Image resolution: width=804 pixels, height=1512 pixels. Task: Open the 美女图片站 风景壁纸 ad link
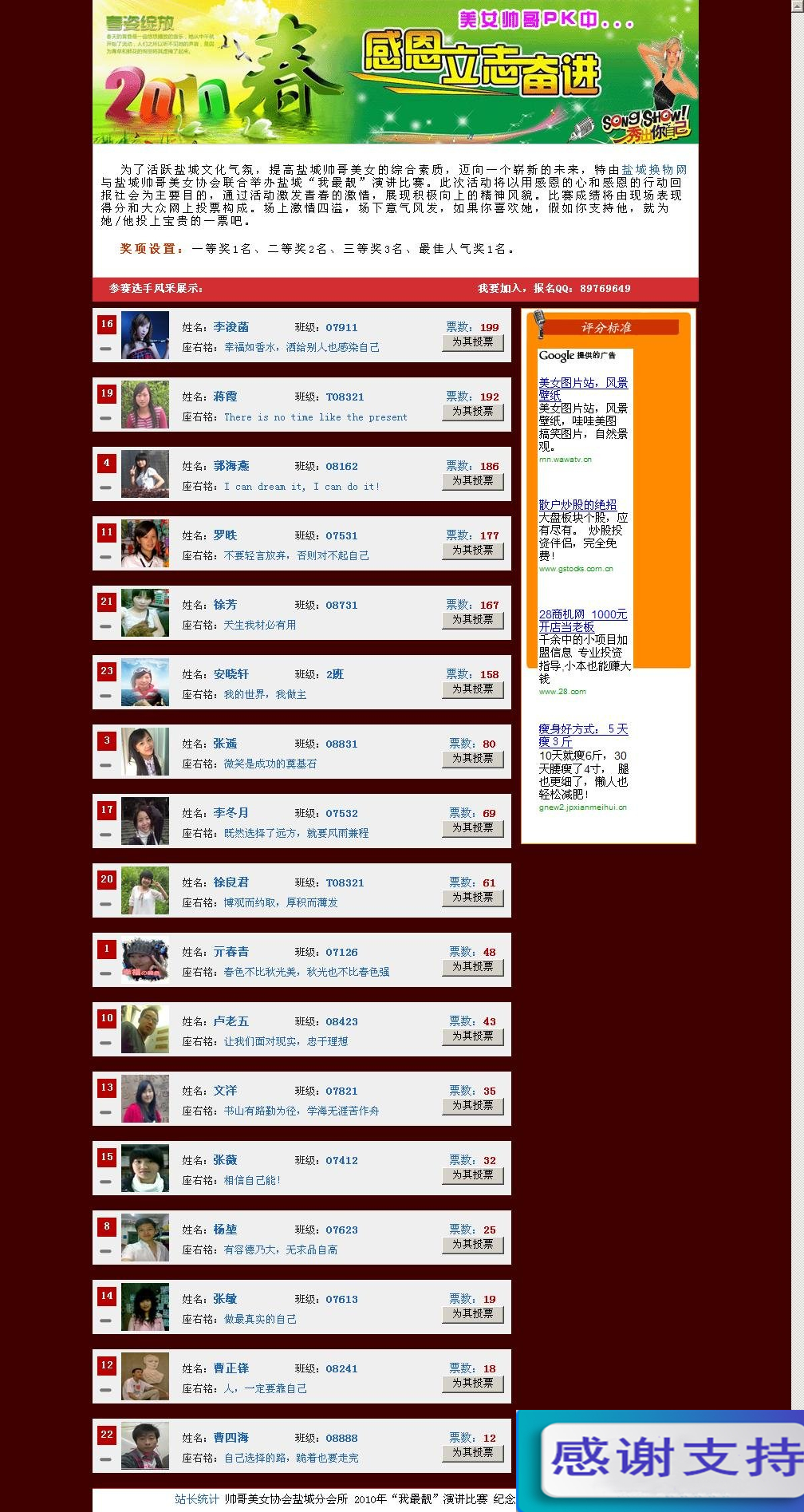[582, 389]
